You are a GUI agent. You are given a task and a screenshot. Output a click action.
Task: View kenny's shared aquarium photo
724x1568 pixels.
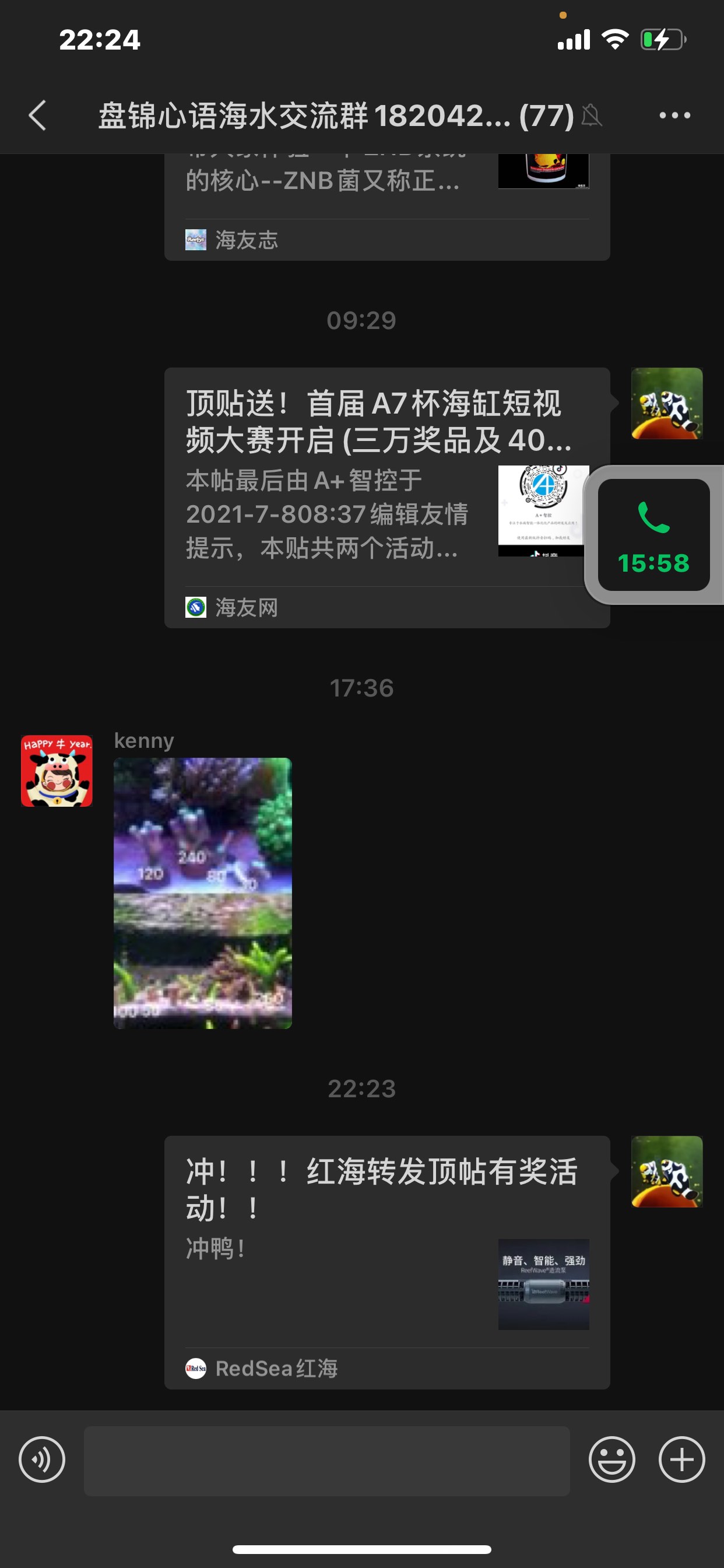[203, 893]
